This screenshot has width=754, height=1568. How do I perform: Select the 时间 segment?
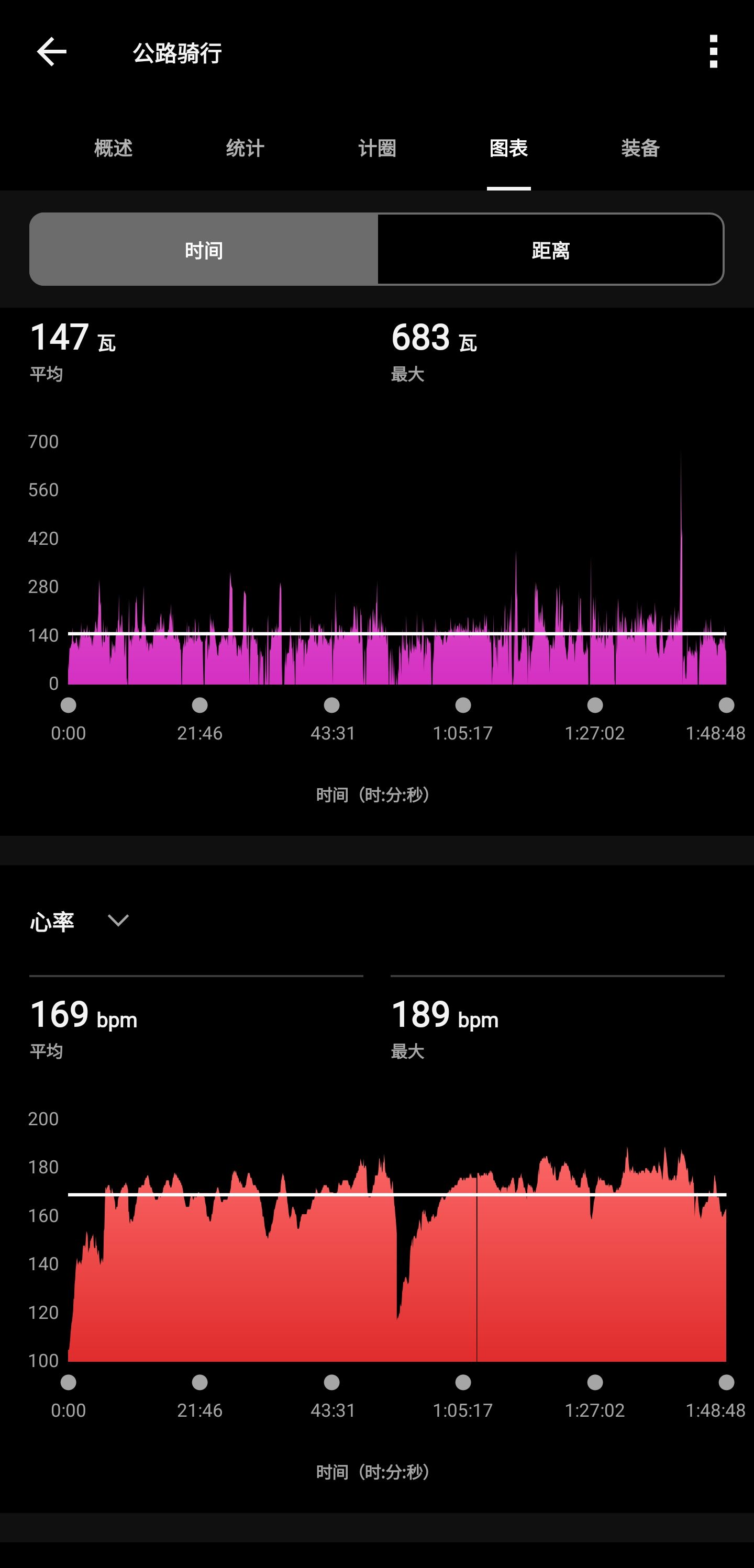(203, 250)
